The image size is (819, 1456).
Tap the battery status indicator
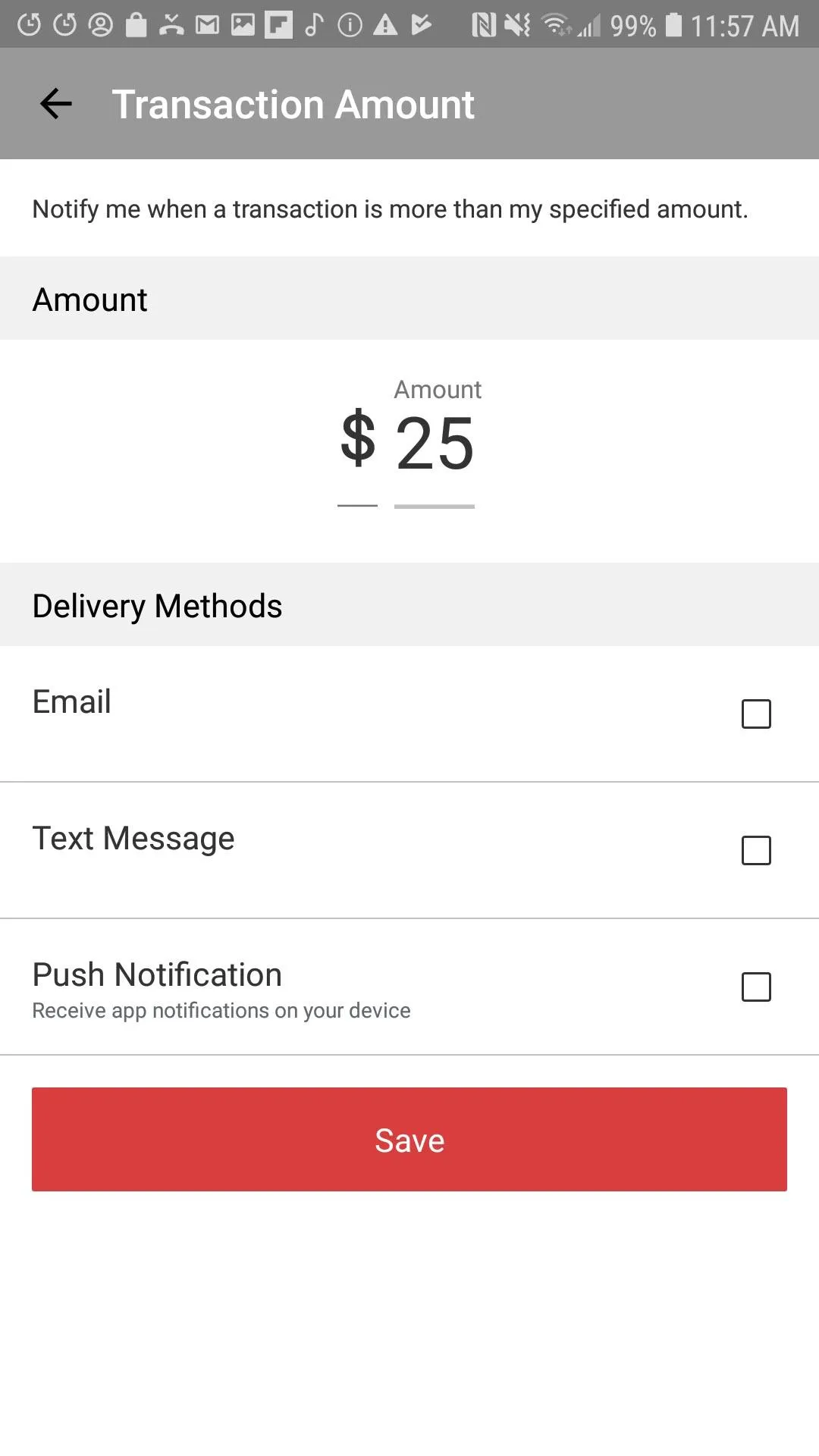(x=675, y=25)
